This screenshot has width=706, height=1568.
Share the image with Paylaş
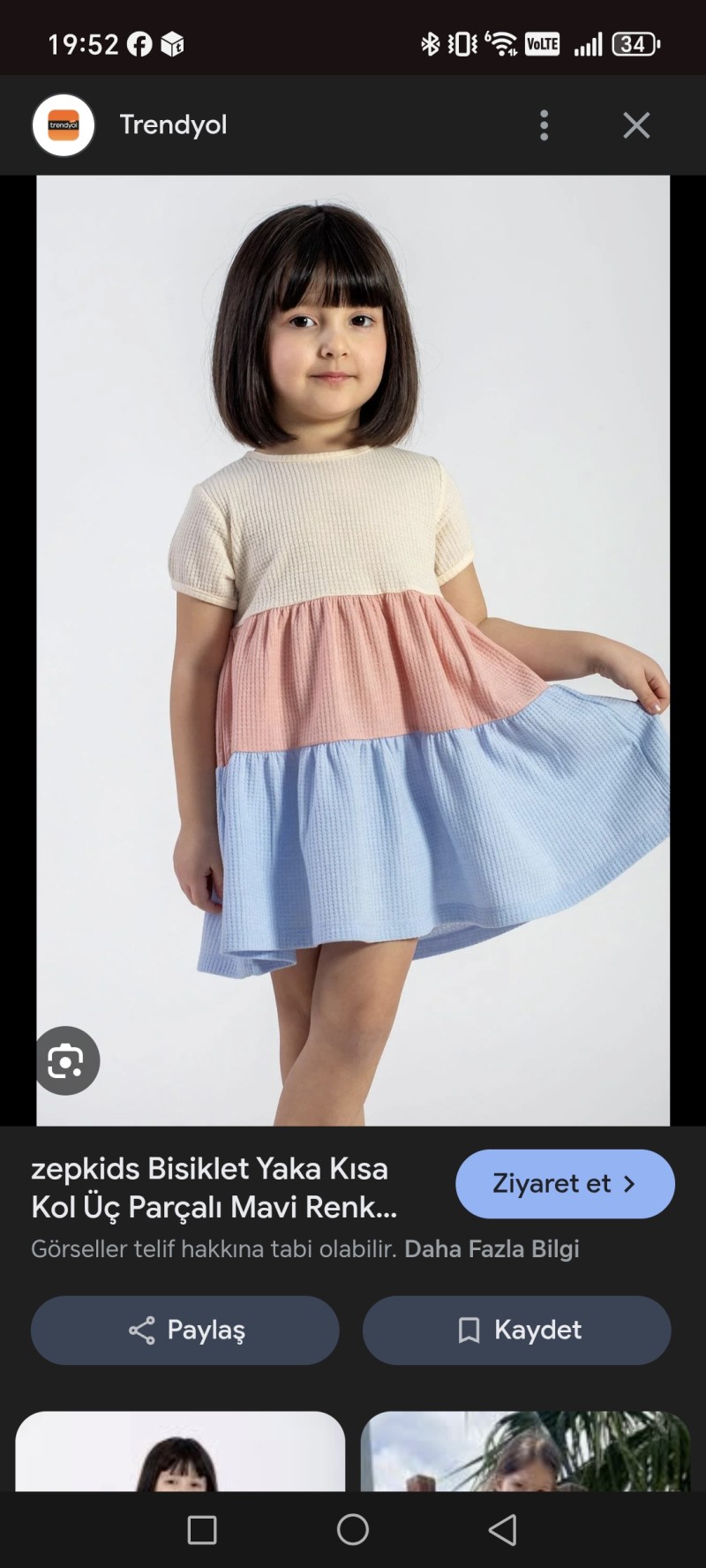click(x=185, y=1330)
